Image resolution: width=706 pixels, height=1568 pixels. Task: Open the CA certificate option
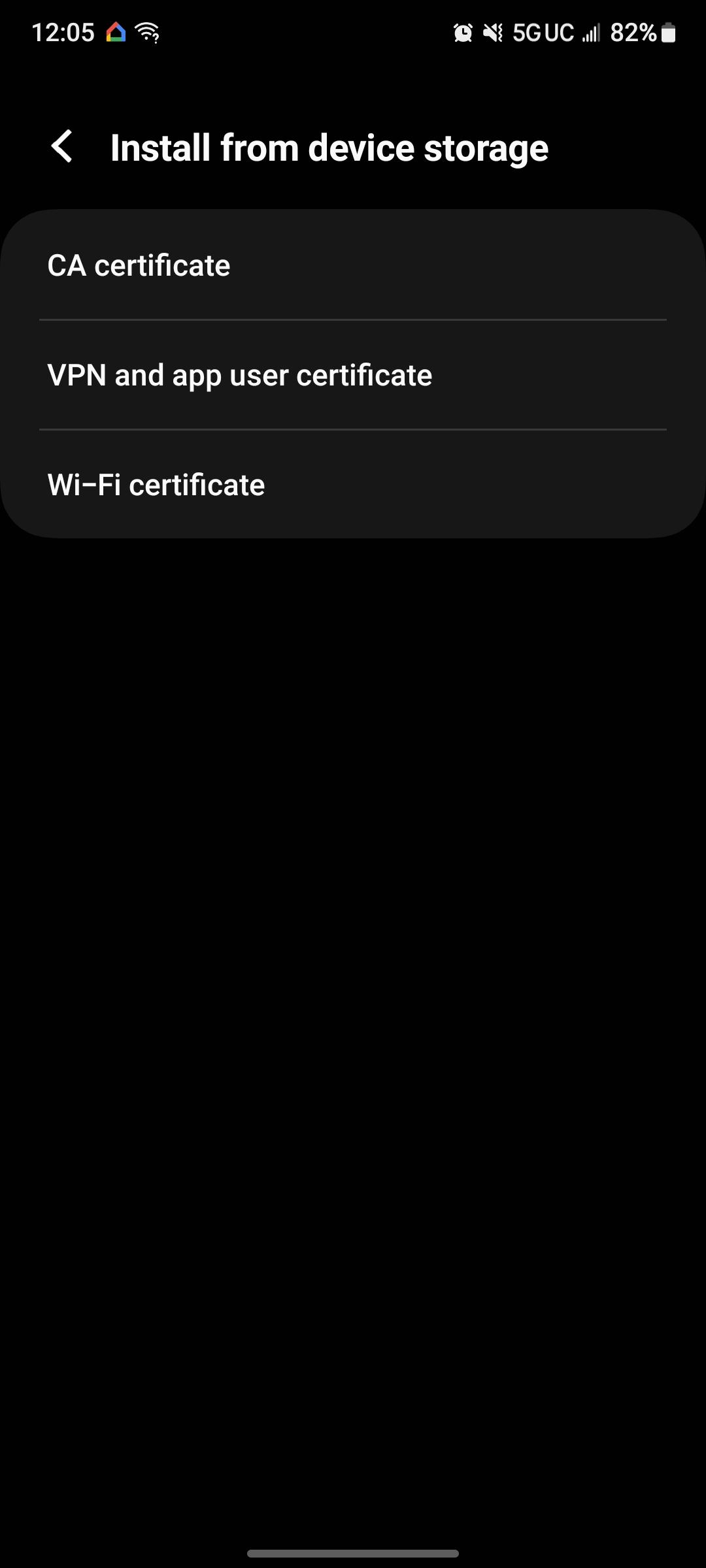(353, 265)
